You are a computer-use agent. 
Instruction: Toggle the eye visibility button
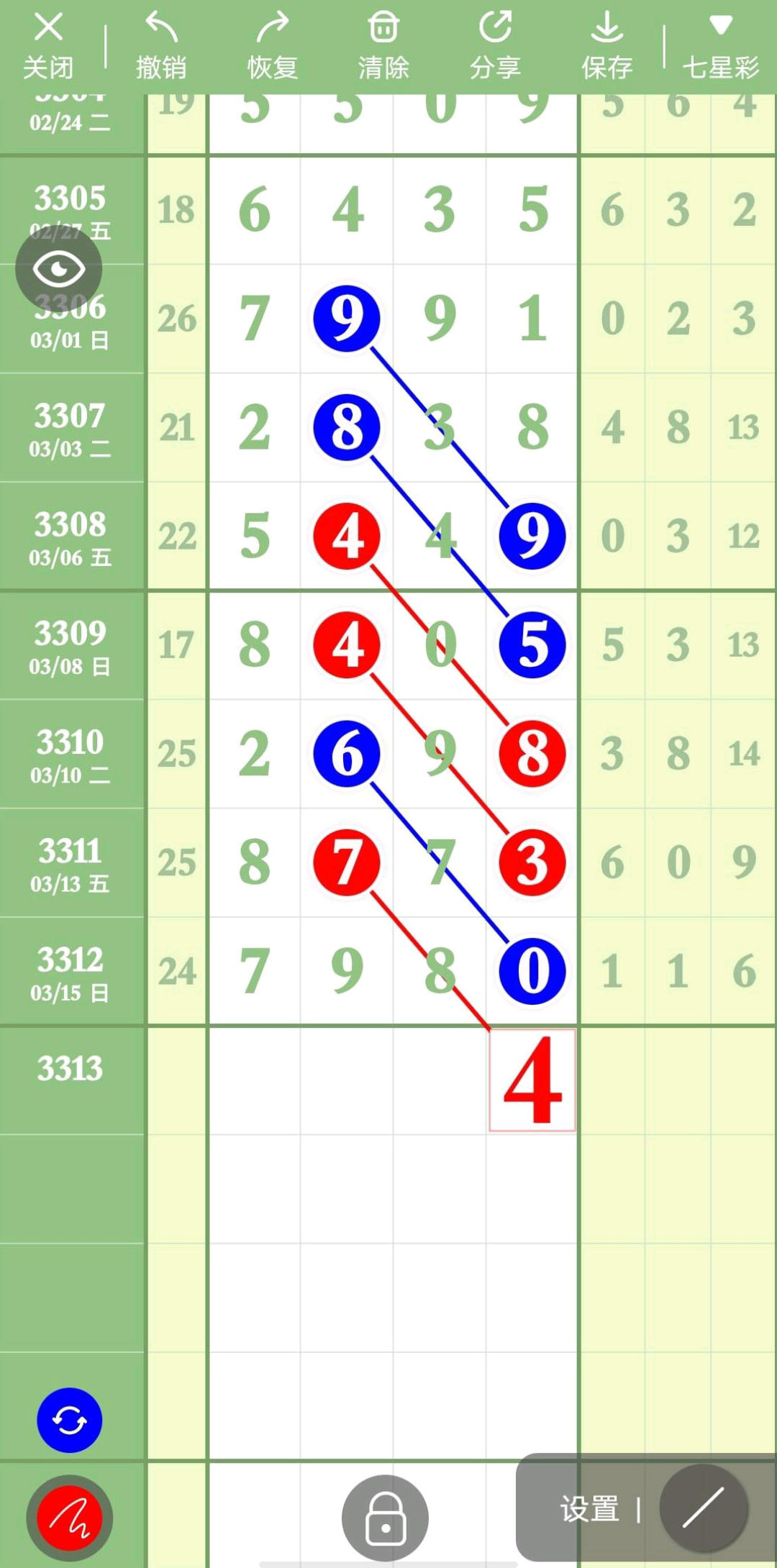[59, 269]
